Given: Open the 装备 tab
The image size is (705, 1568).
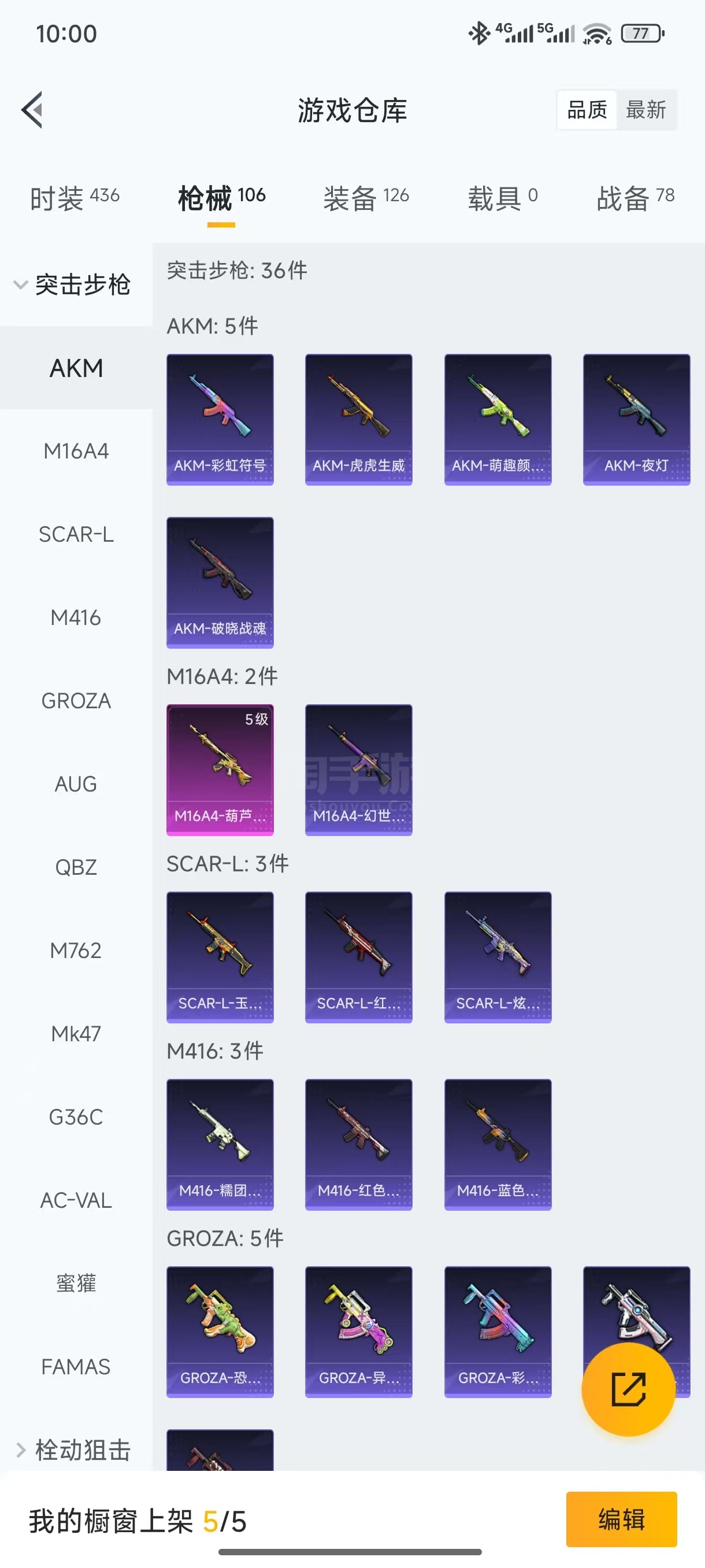Looking at the screenshot, I should pos(366,198).
